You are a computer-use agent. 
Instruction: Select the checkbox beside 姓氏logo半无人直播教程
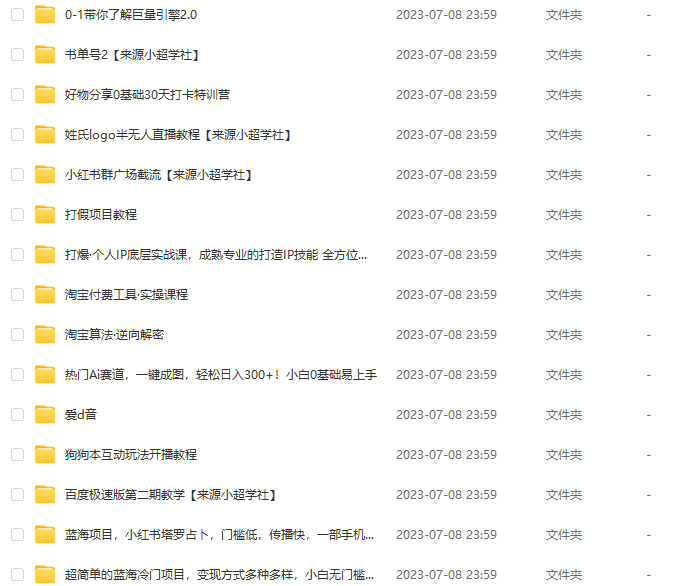(x=17, y=135)
